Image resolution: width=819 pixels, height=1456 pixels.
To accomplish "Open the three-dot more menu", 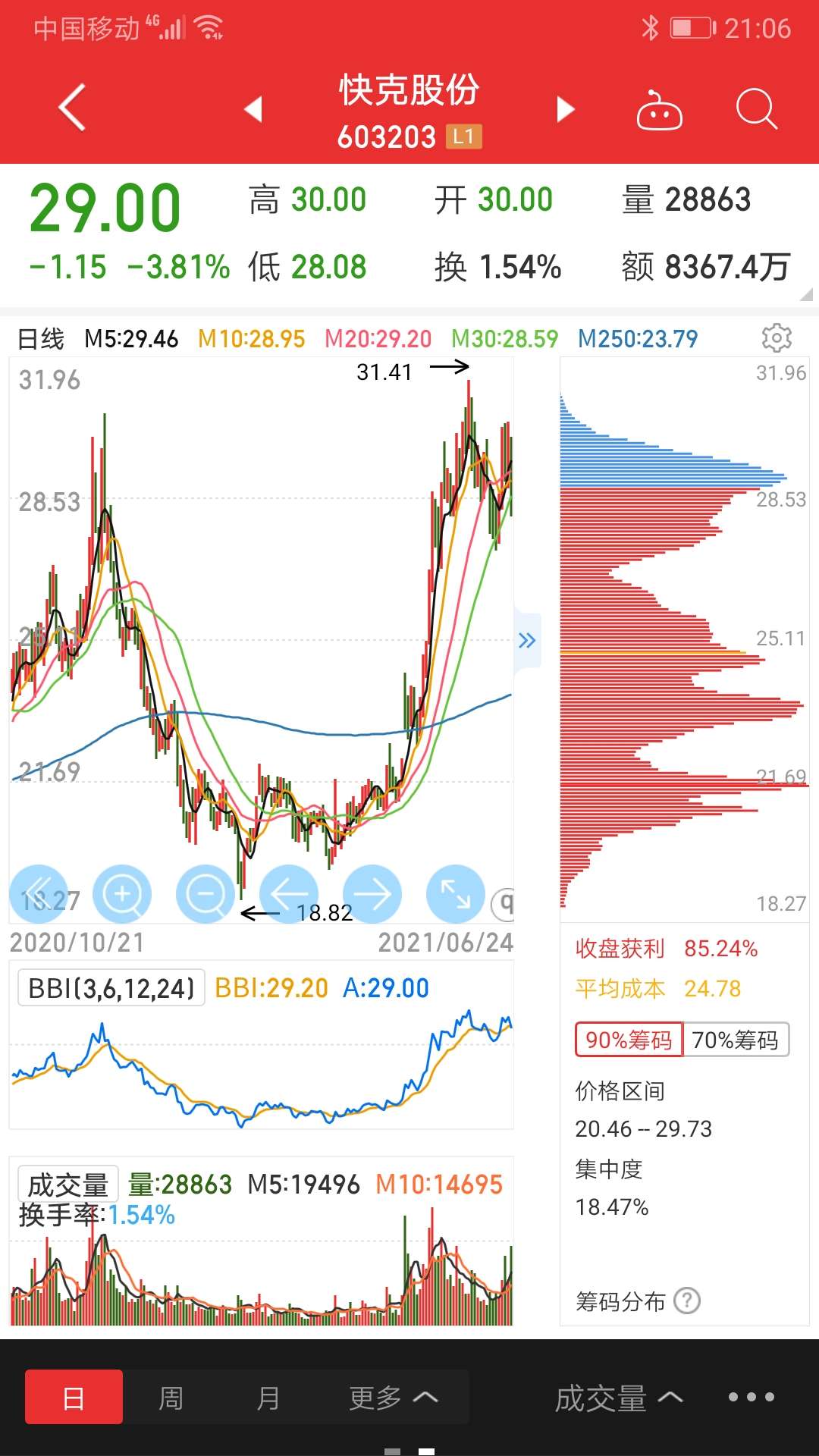I will click(x=751, y=1397).
